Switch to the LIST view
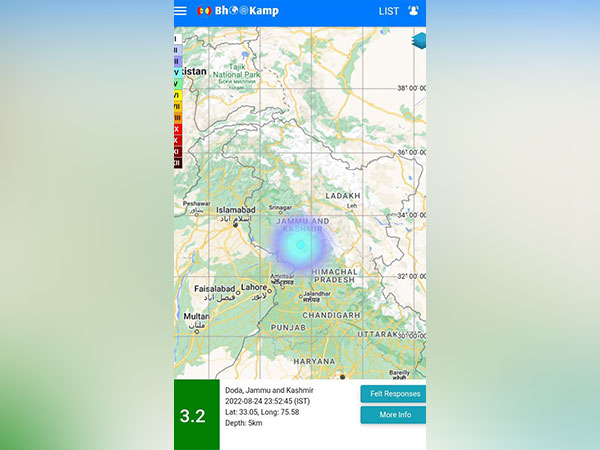This screenshot has height=450, width=600. [x=388, y=11]
